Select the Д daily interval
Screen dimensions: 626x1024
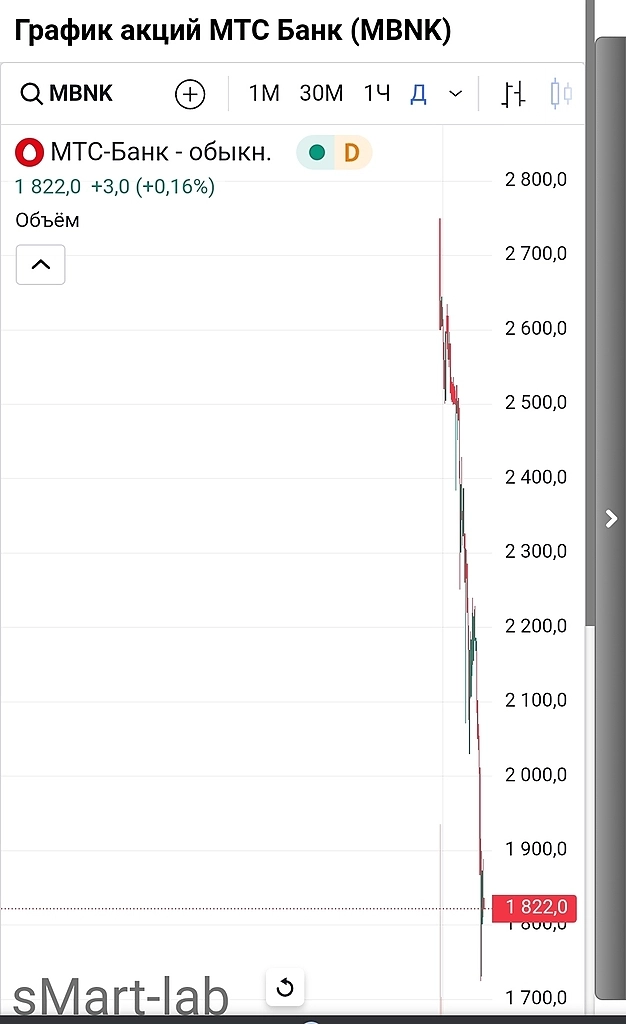tap(419, 94)
